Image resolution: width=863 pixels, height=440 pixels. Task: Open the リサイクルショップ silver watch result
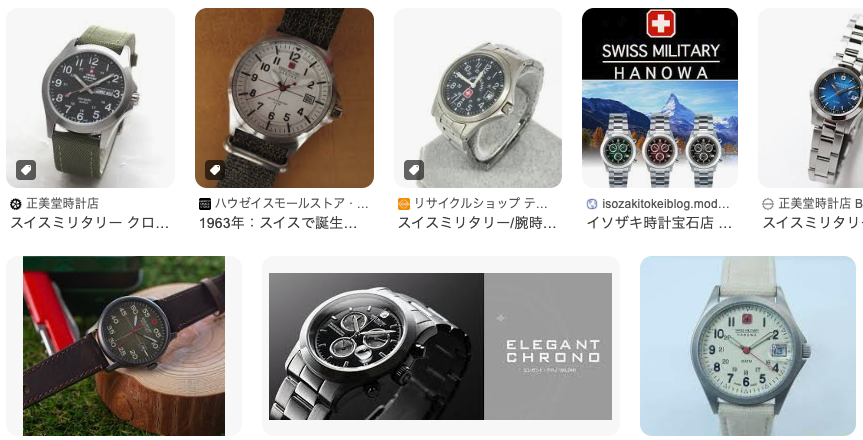click(x=477, y=98)
